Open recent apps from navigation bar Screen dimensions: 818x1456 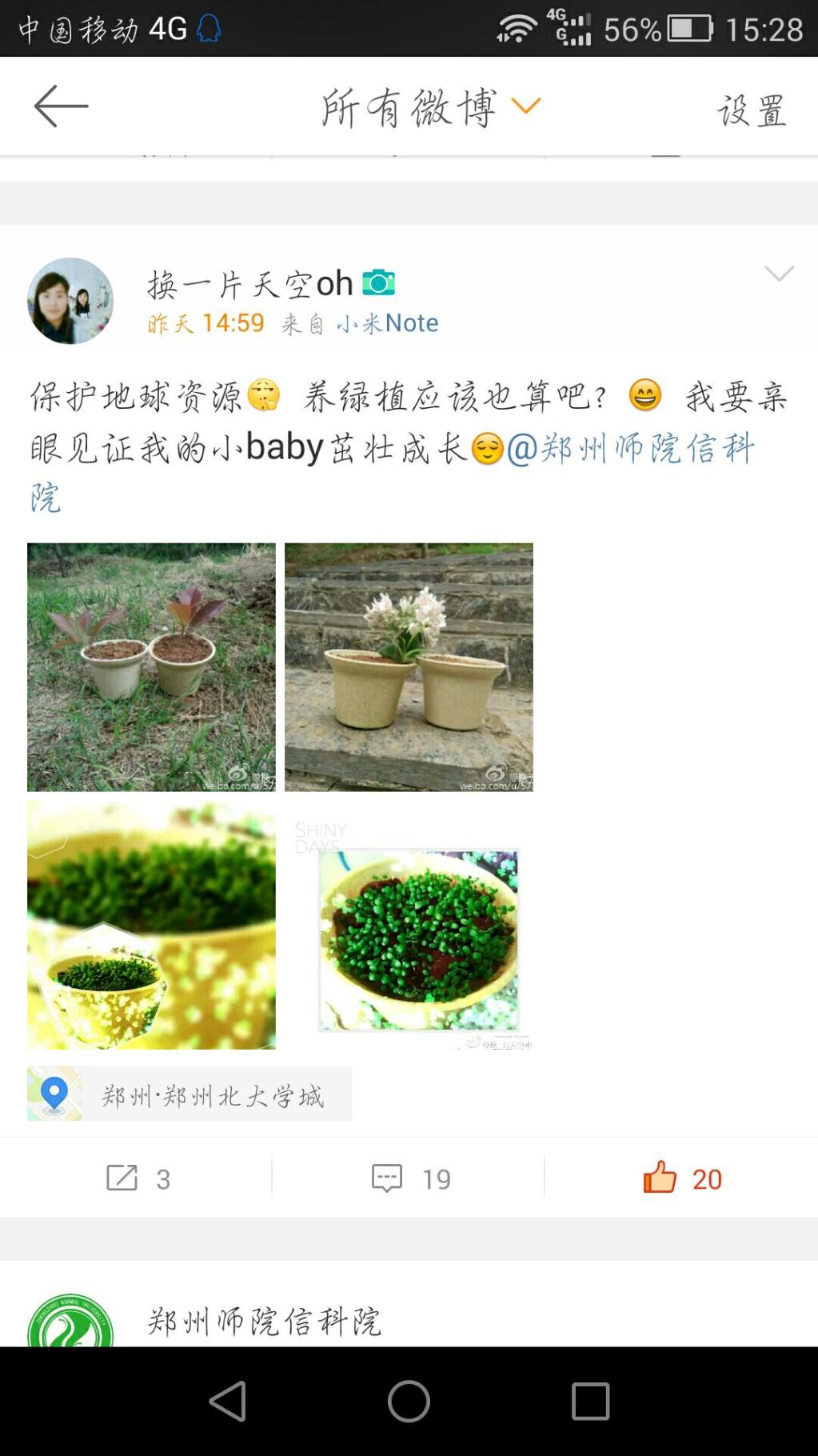tap(590, 1402)
